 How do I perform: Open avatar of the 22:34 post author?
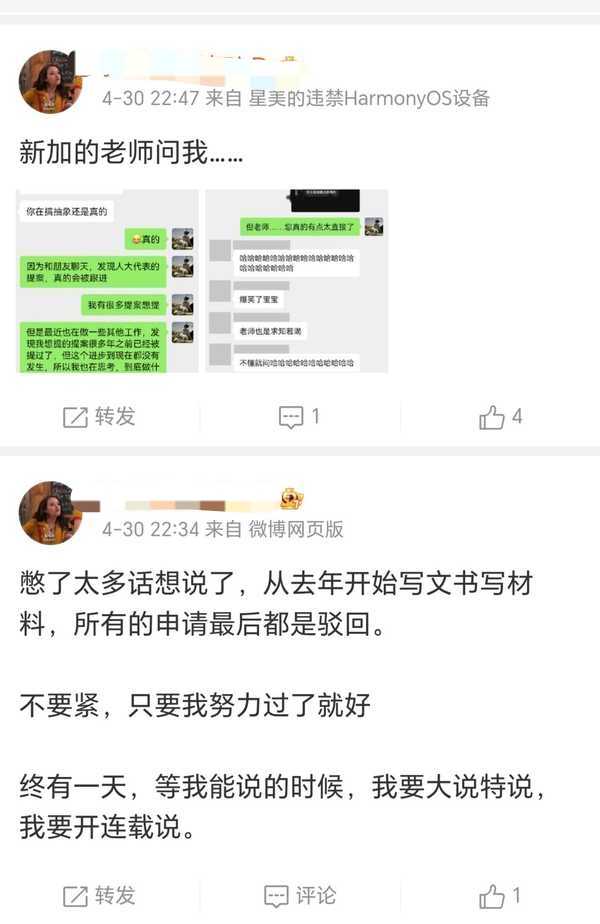click(x=50, y=512)
